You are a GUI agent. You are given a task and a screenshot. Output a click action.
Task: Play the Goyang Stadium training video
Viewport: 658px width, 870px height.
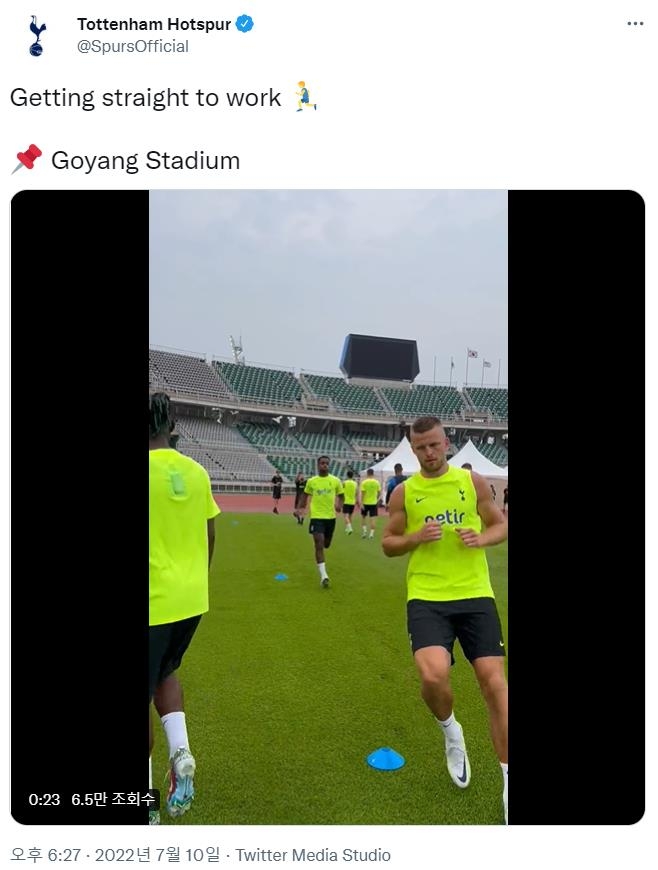[328, 507]
